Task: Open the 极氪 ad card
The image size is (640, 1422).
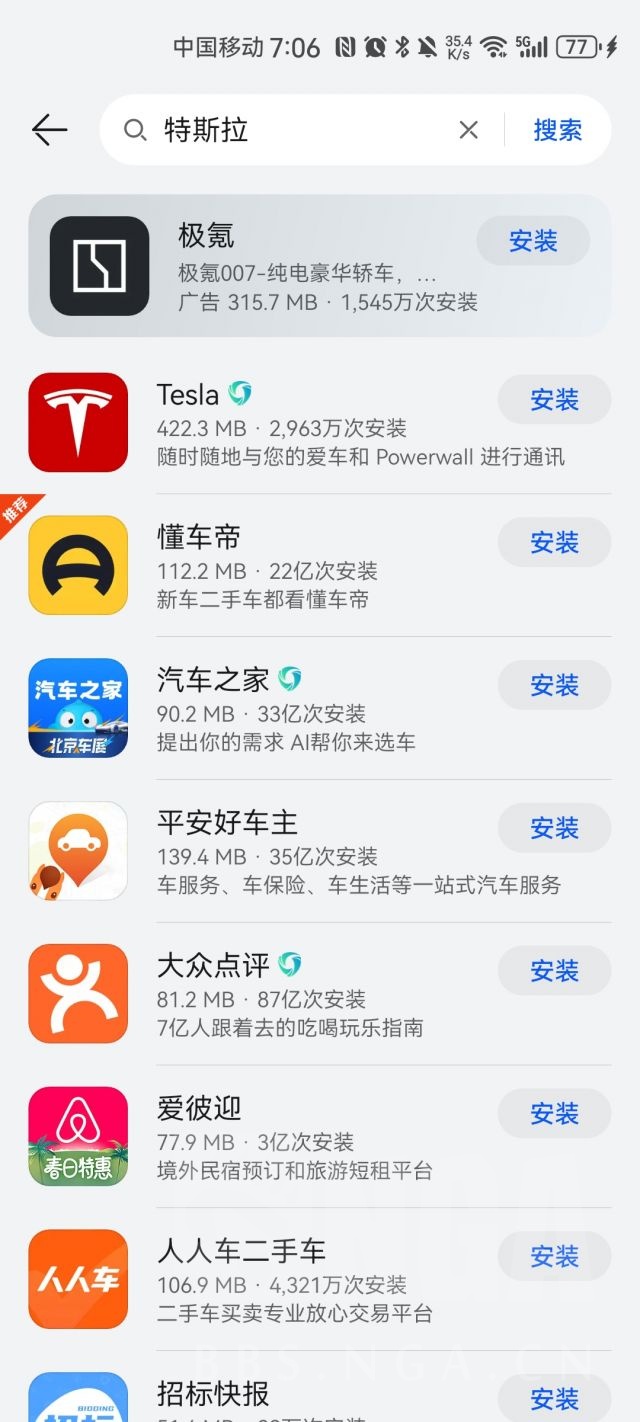Action: [300, 265]
